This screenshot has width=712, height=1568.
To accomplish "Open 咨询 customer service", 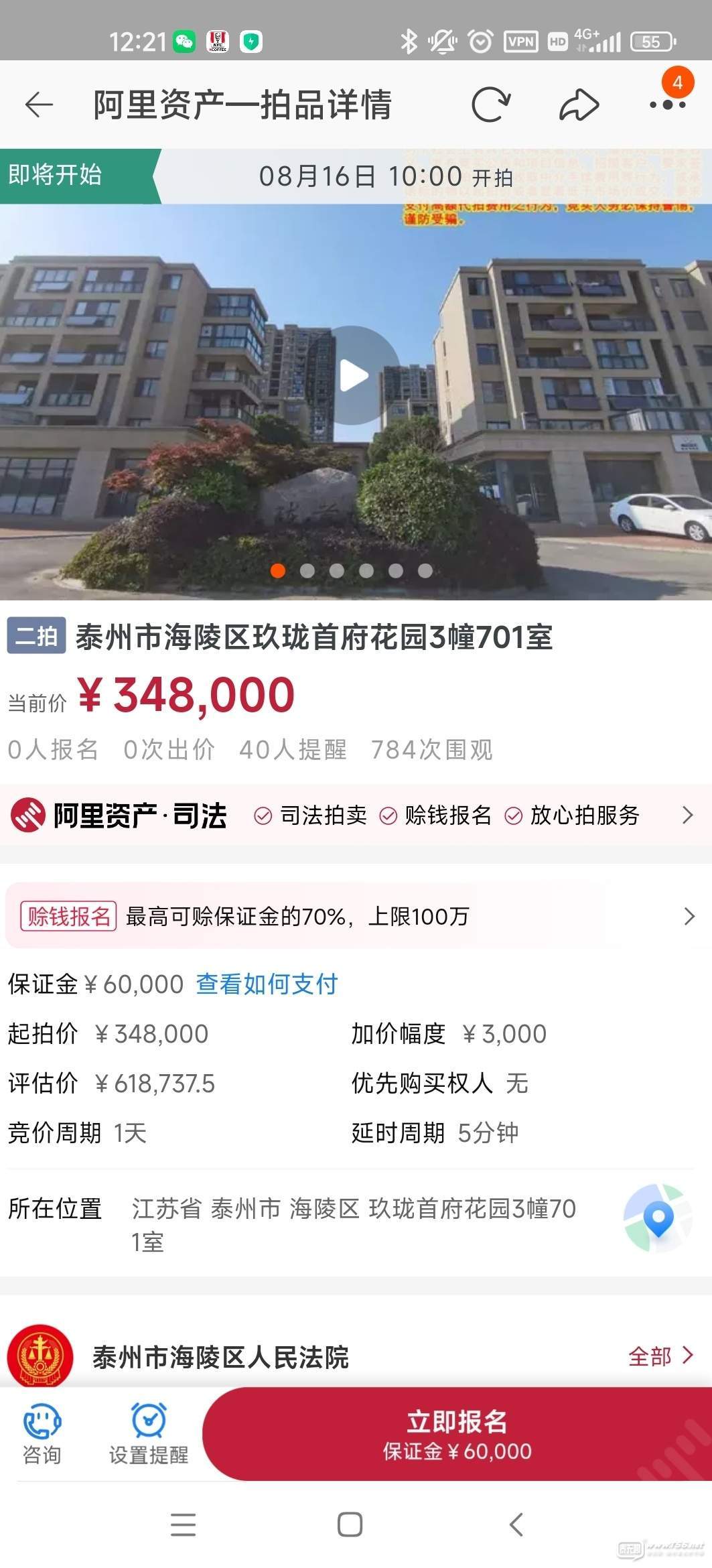I will [x=42, y=1434].
